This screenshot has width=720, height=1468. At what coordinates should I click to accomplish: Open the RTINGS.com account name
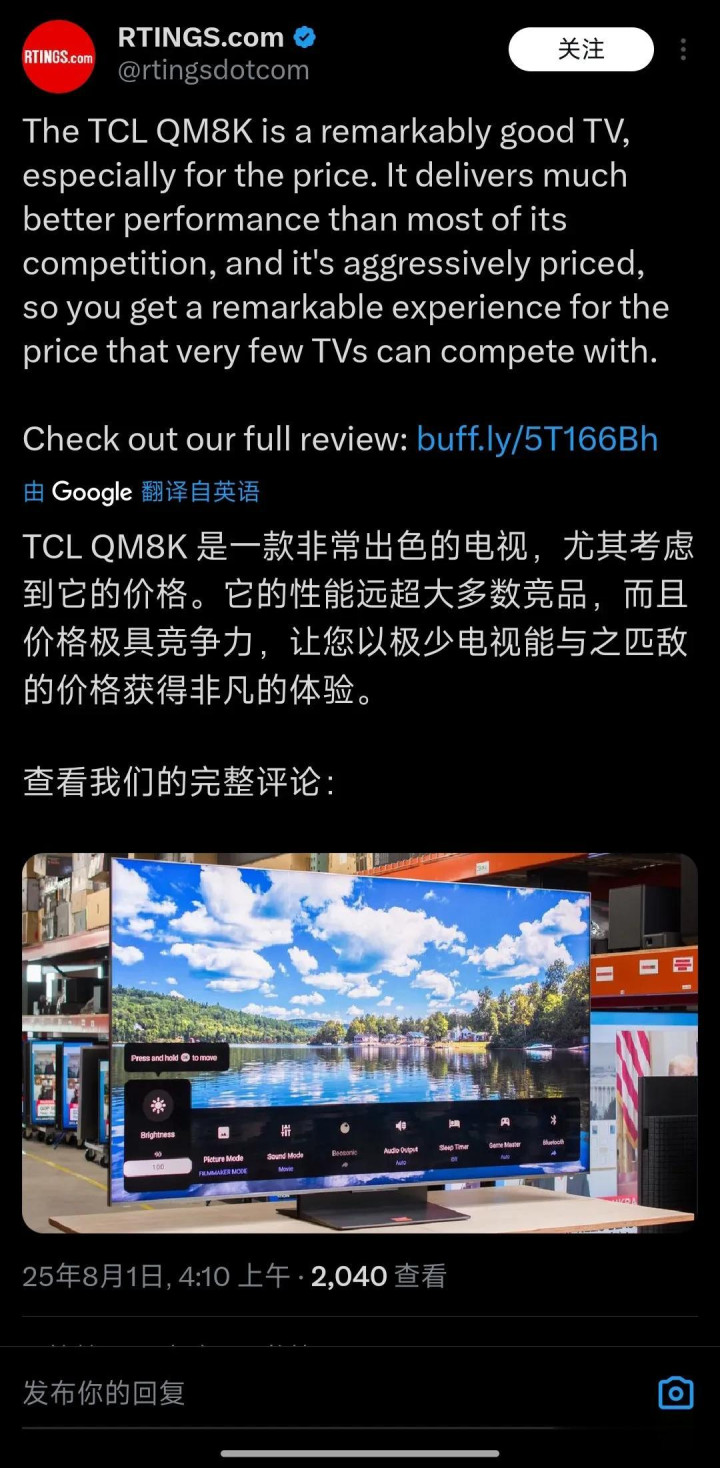click(201, 38)
